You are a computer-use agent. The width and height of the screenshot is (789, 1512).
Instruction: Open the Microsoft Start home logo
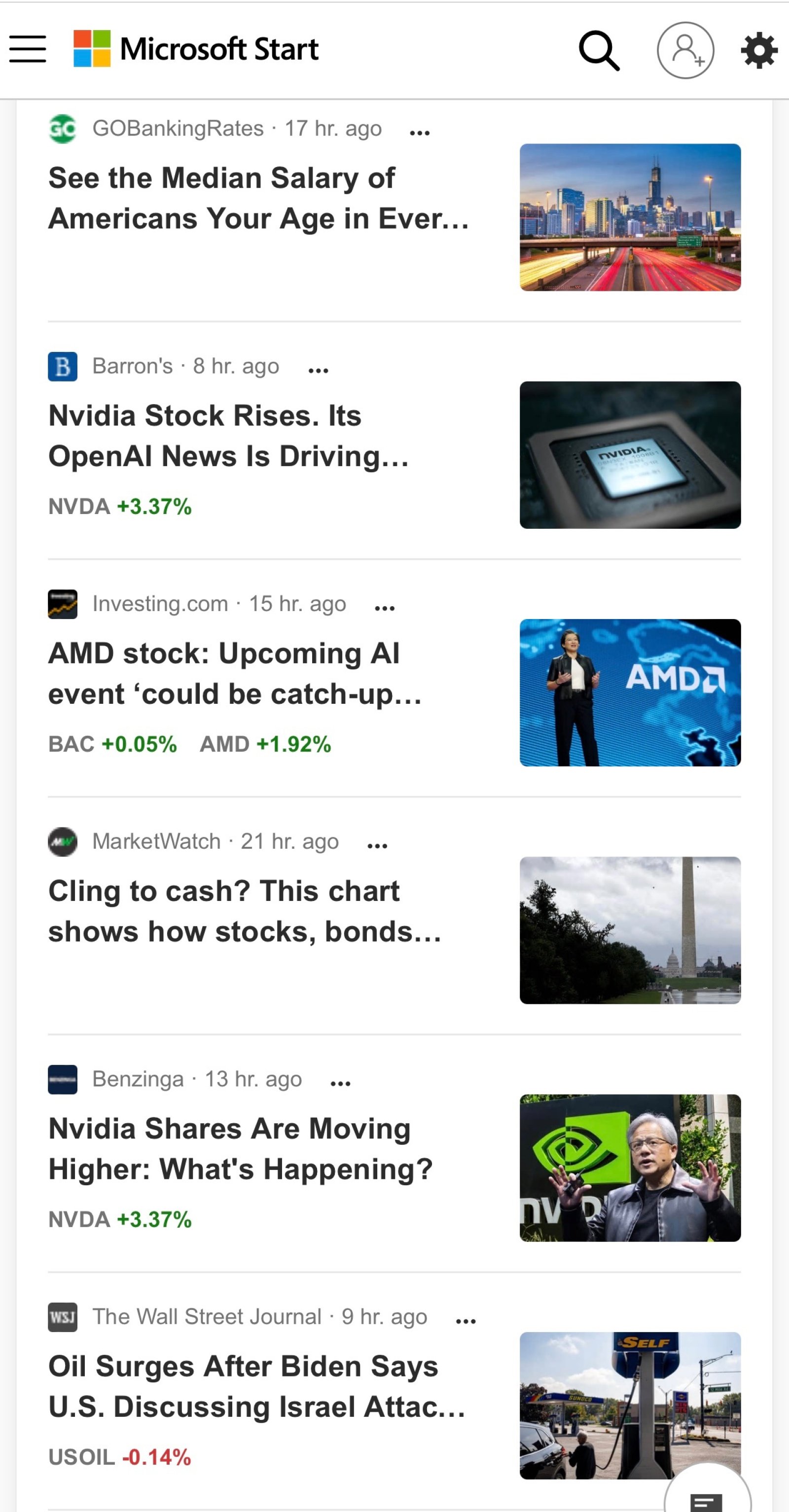(x=196, y=49)
